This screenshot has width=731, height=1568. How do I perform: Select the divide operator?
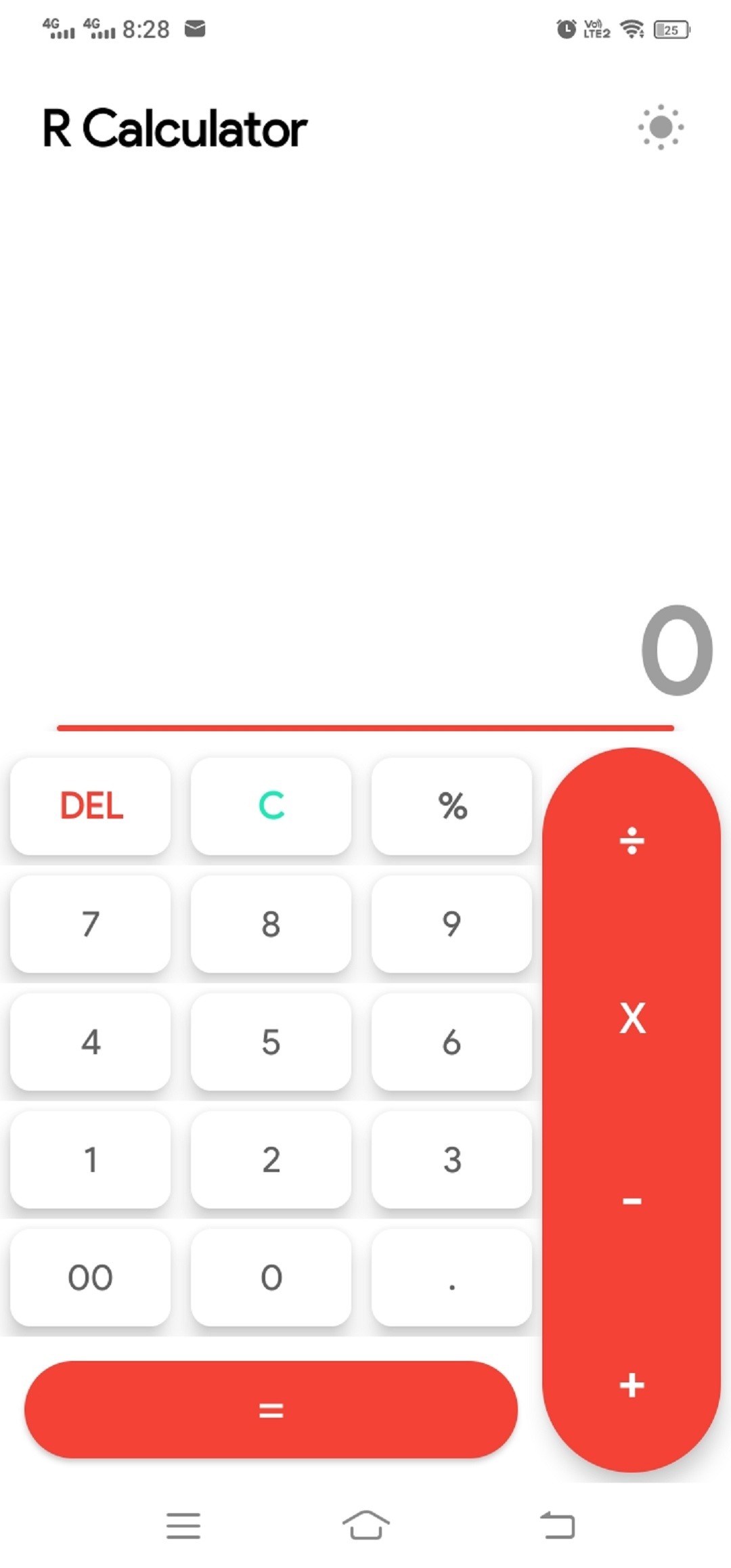coord(632,841)
